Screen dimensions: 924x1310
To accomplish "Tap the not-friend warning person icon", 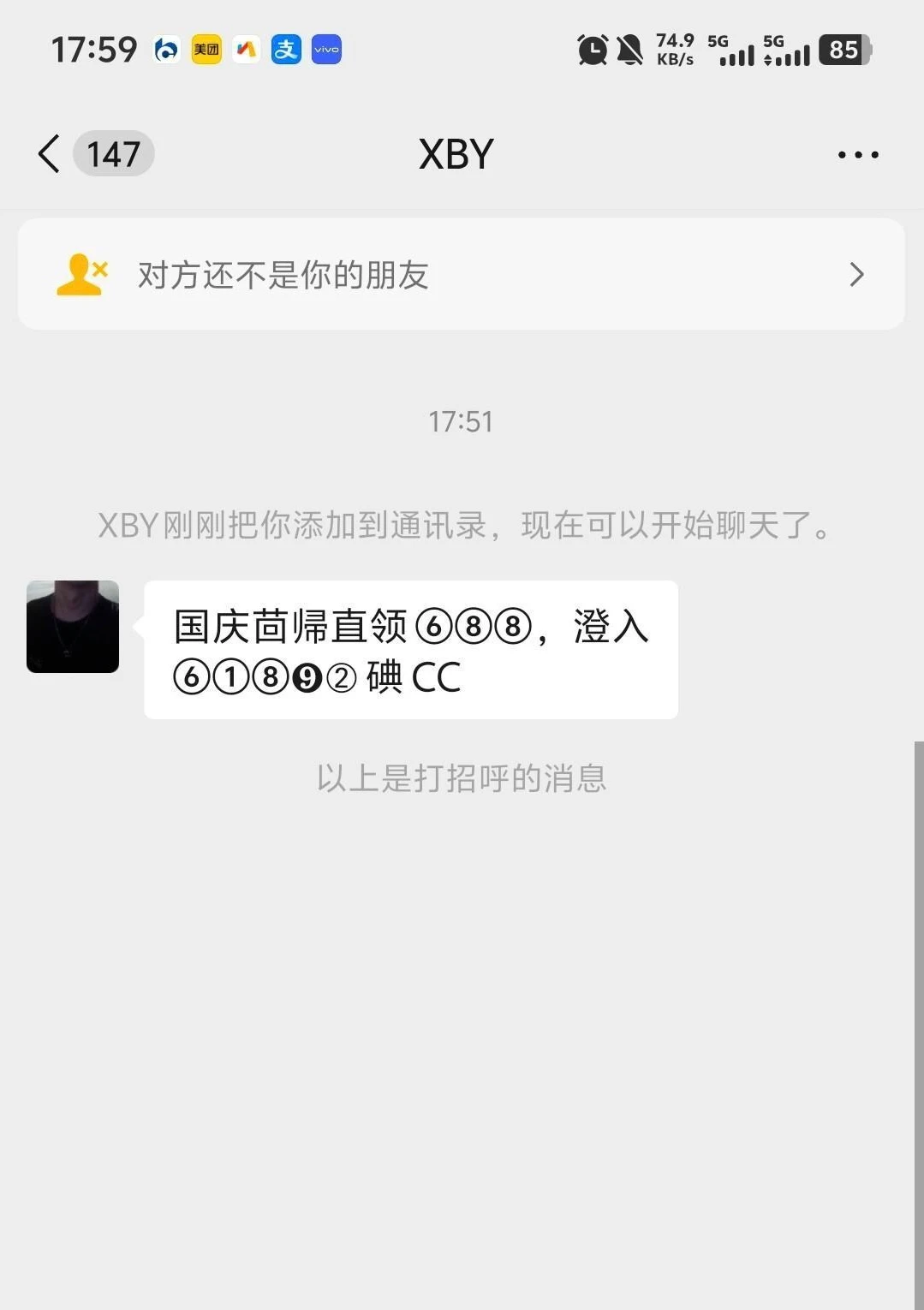I will pyautogui.click(x=81, y=274).
